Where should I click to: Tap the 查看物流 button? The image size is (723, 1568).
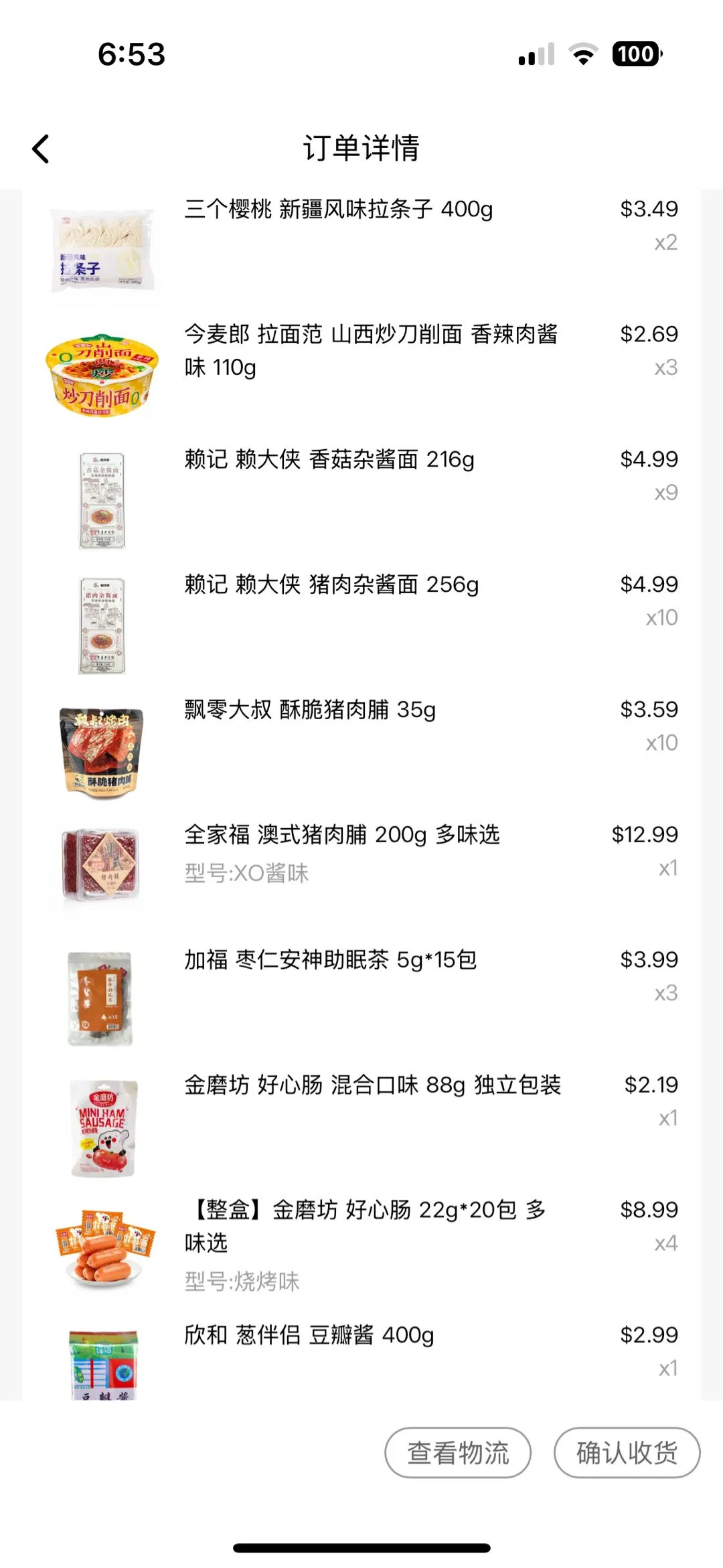point(458,1452)
